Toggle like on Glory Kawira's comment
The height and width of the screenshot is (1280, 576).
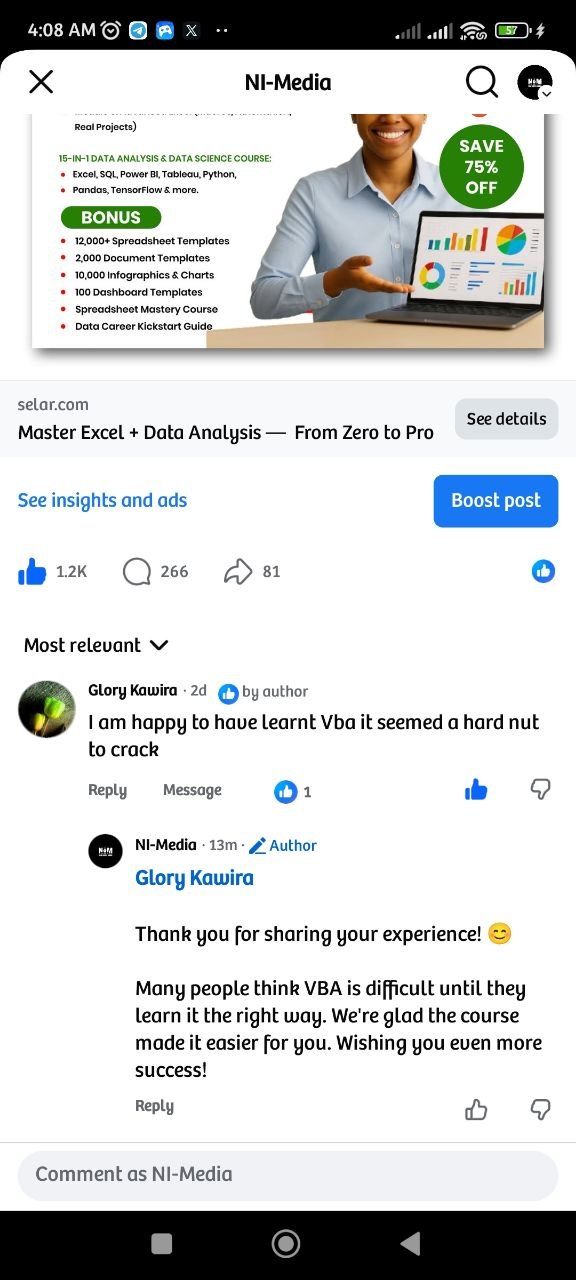[476, 790]
